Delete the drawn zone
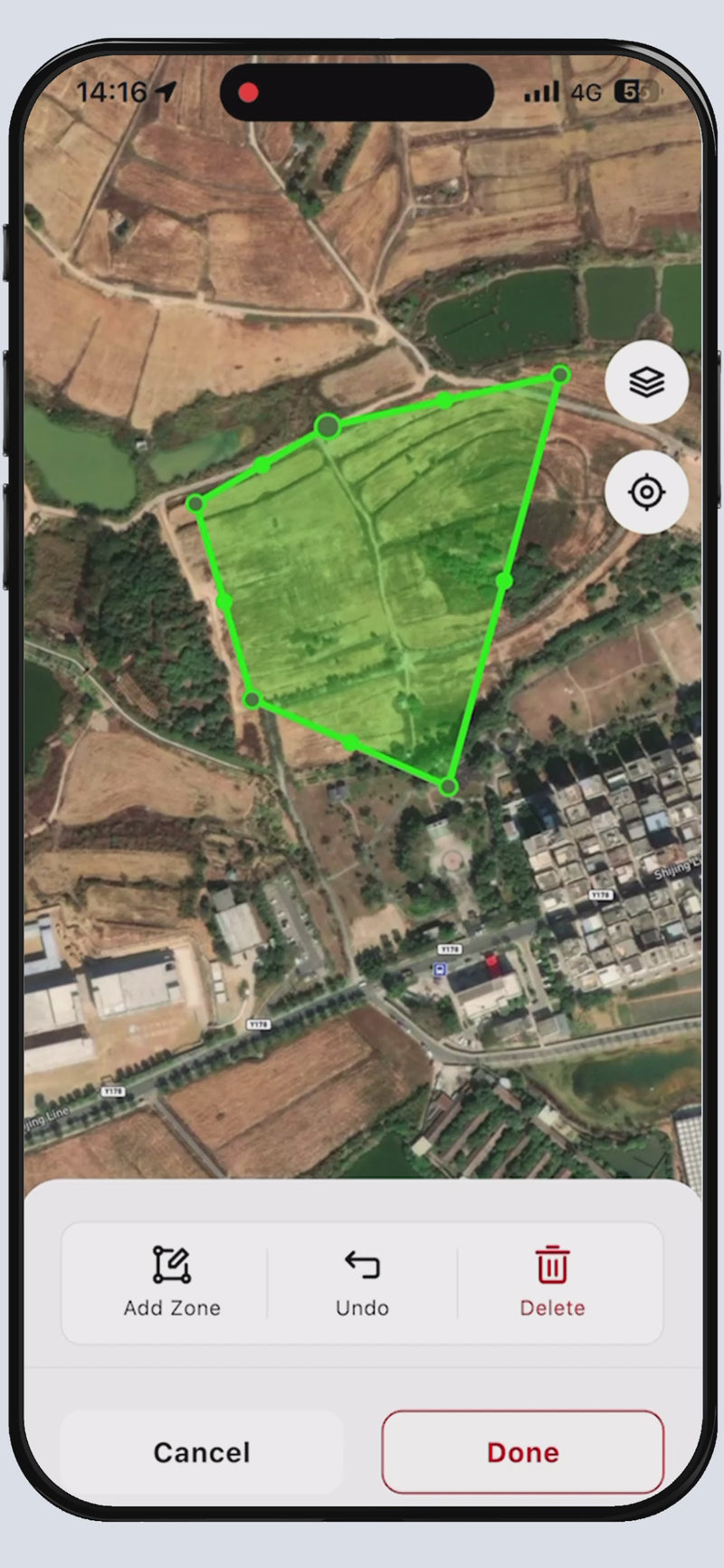 click(x=552, y=1282)
